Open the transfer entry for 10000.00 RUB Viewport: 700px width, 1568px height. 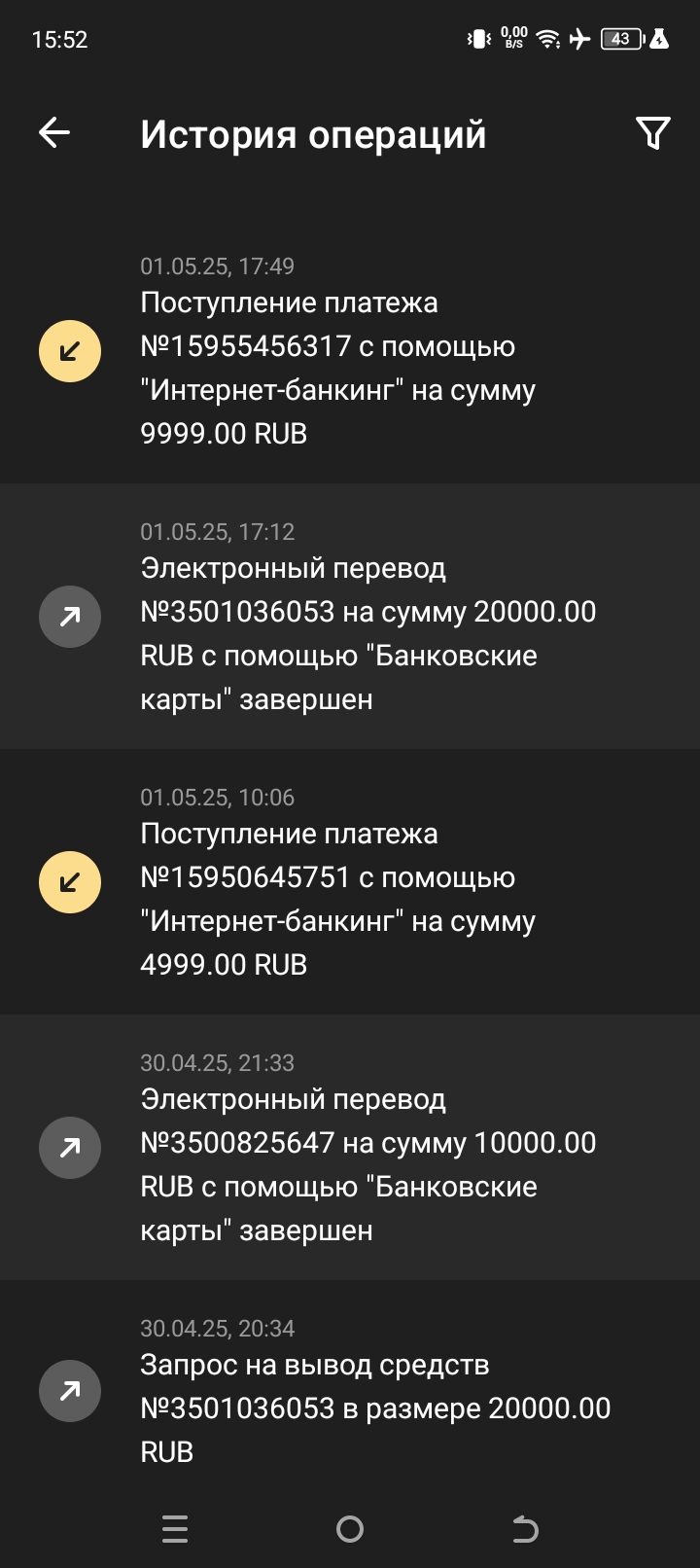tap(369, 1164)
